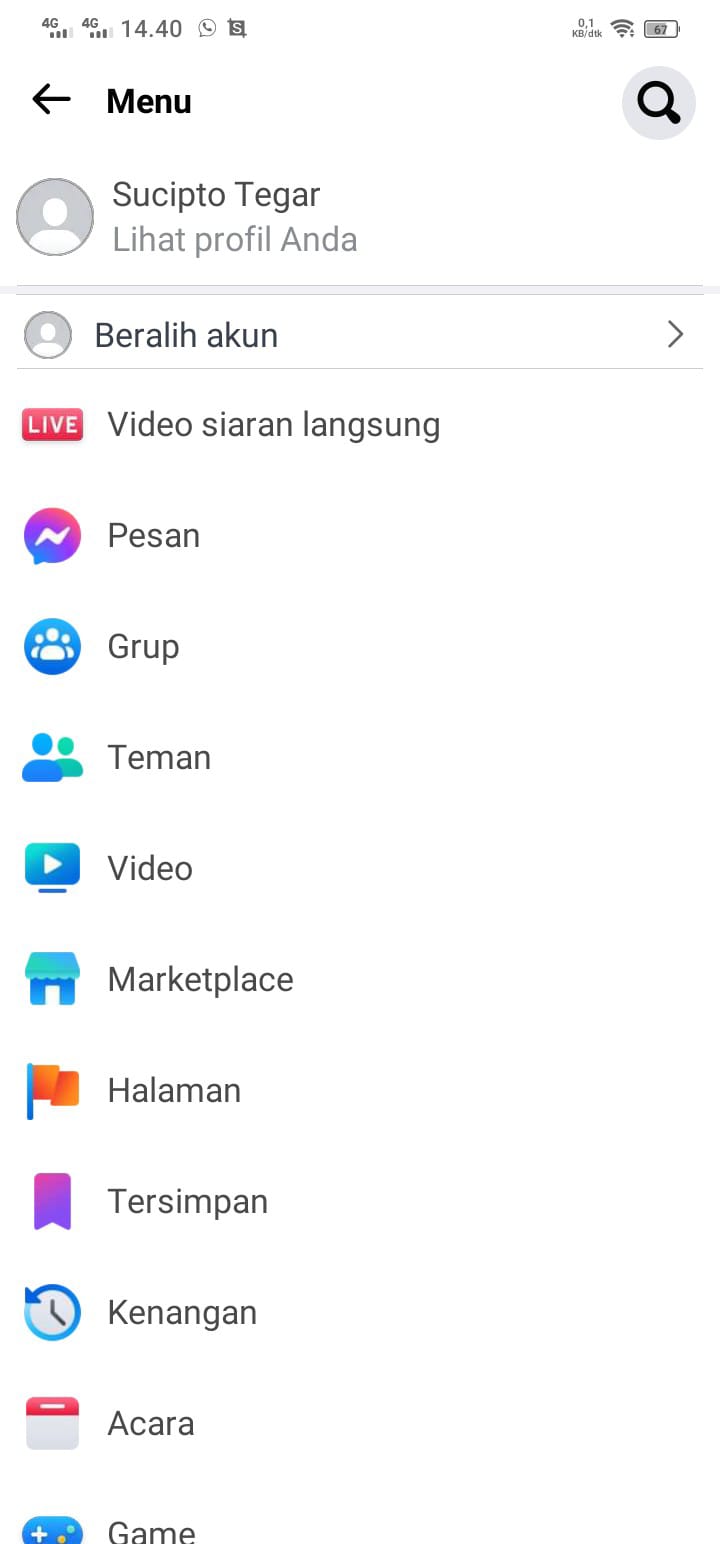Open the Game section

[151, 1530]
